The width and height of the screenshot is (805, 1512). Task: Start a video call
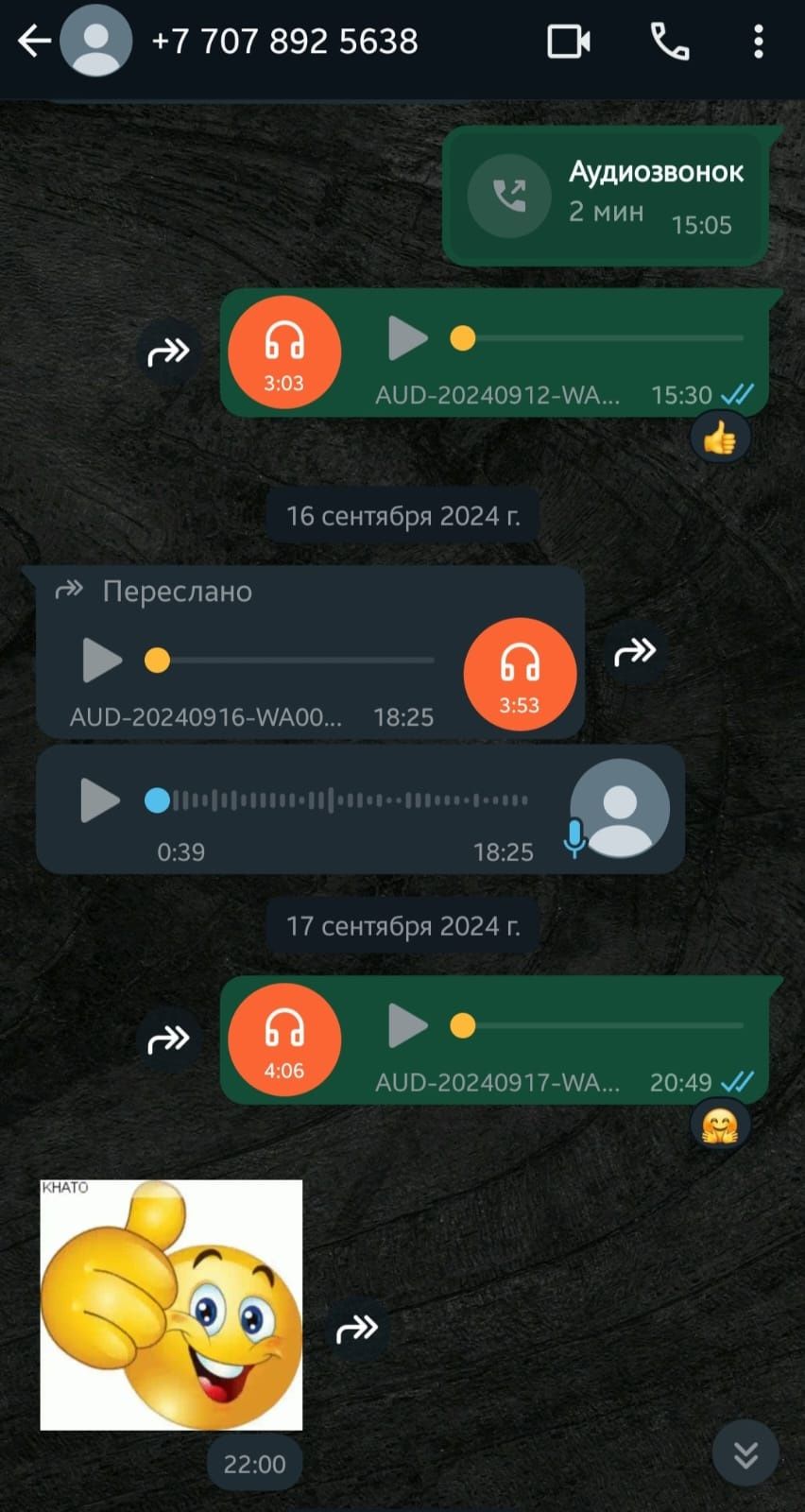569,42
